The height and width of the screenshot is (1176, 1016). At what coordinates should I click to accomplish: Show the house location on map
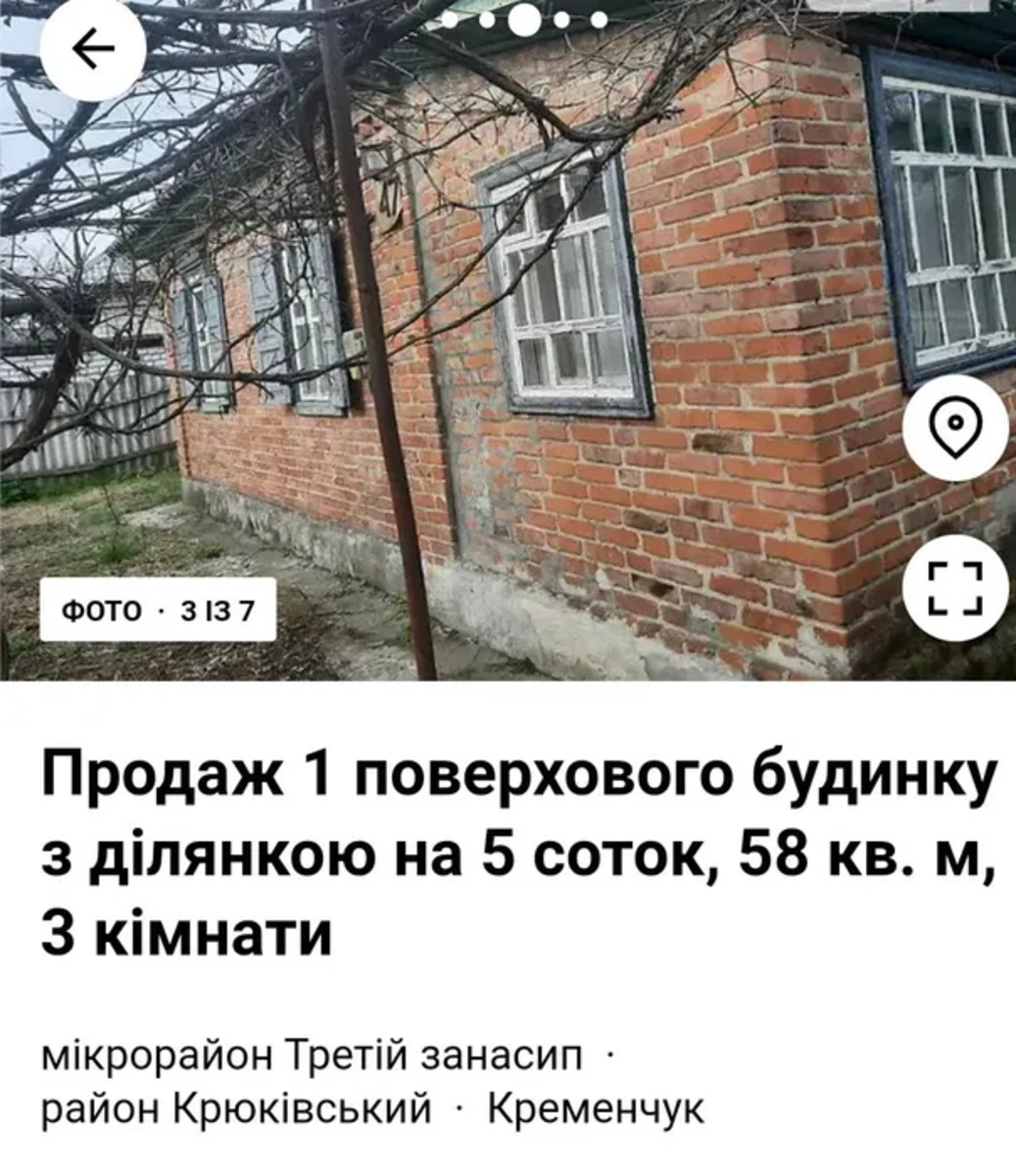pyautogui.click(x=955, y=427)
